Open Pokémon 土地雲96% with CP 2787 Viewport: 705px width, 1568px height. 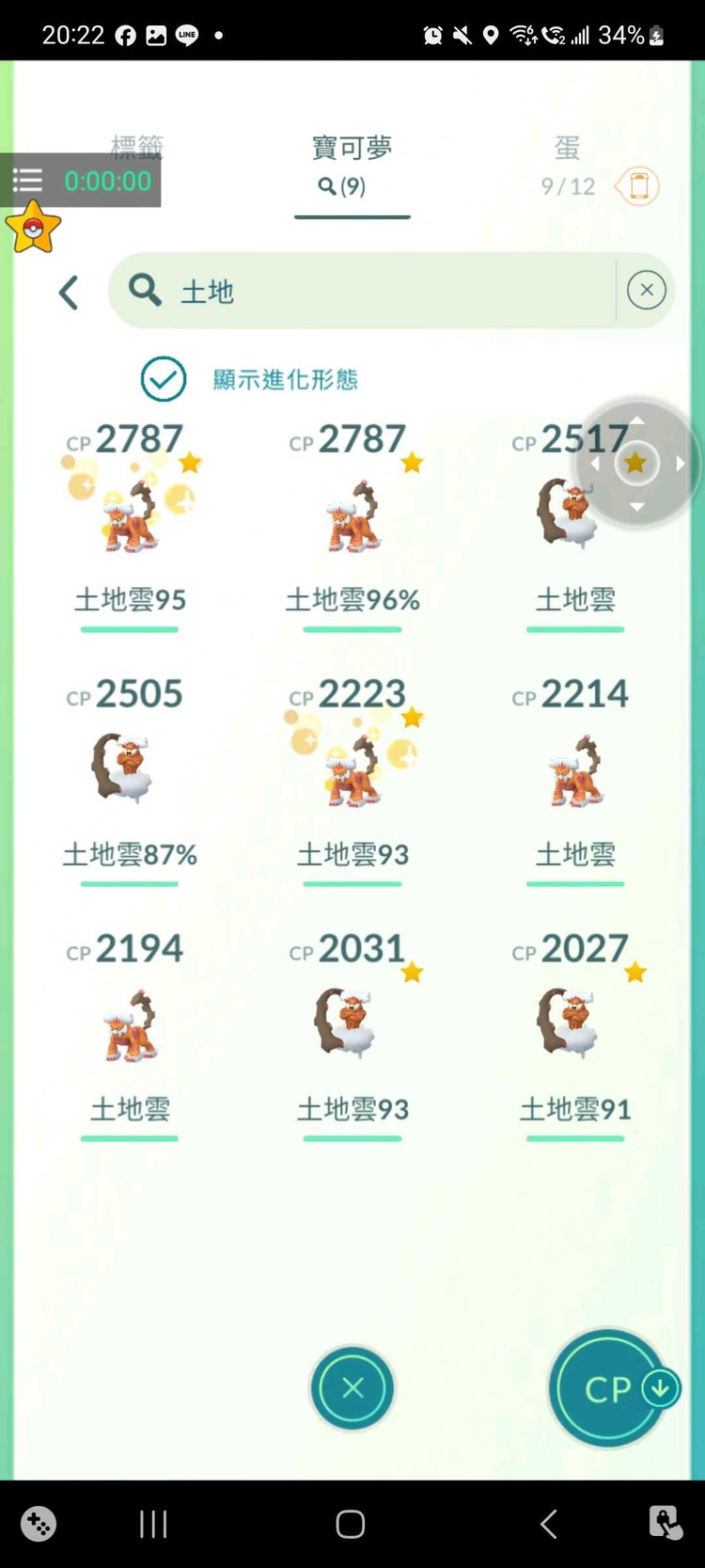coord(352,517)
